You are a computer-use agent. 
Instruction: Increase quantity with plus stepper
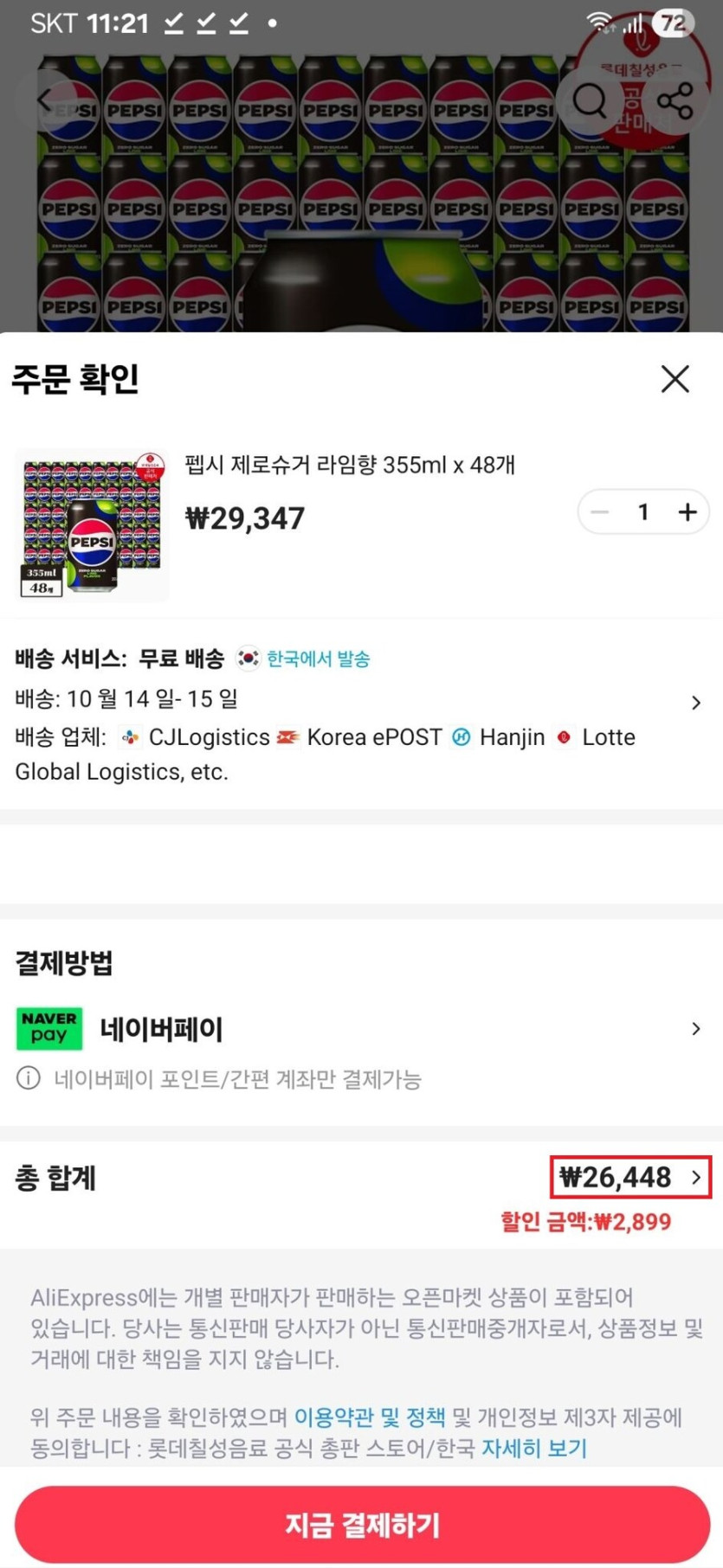686,511
